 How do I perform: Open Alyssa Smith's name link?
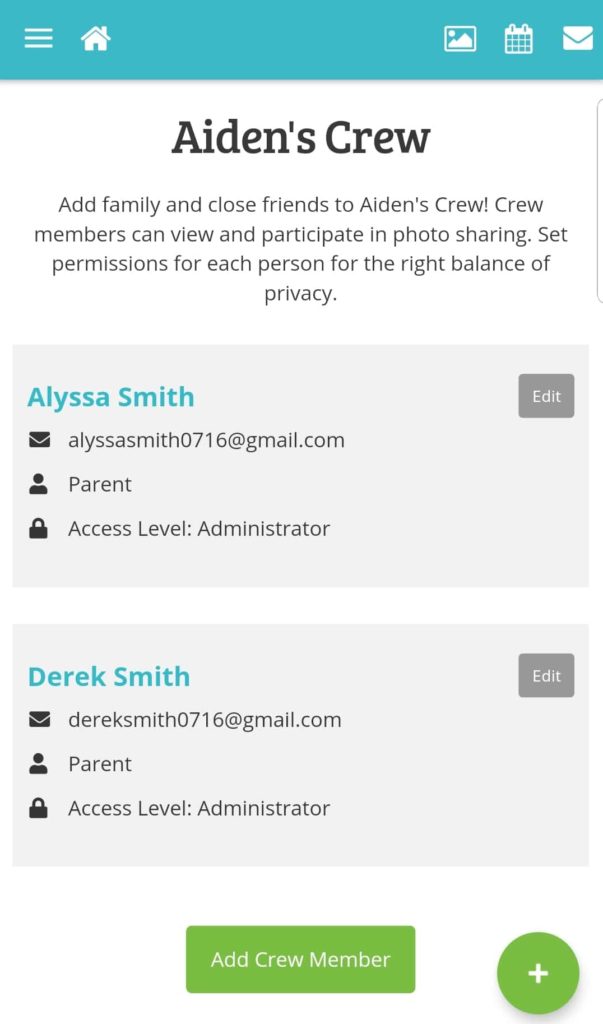pyautogui.click(x=110, y=397)
